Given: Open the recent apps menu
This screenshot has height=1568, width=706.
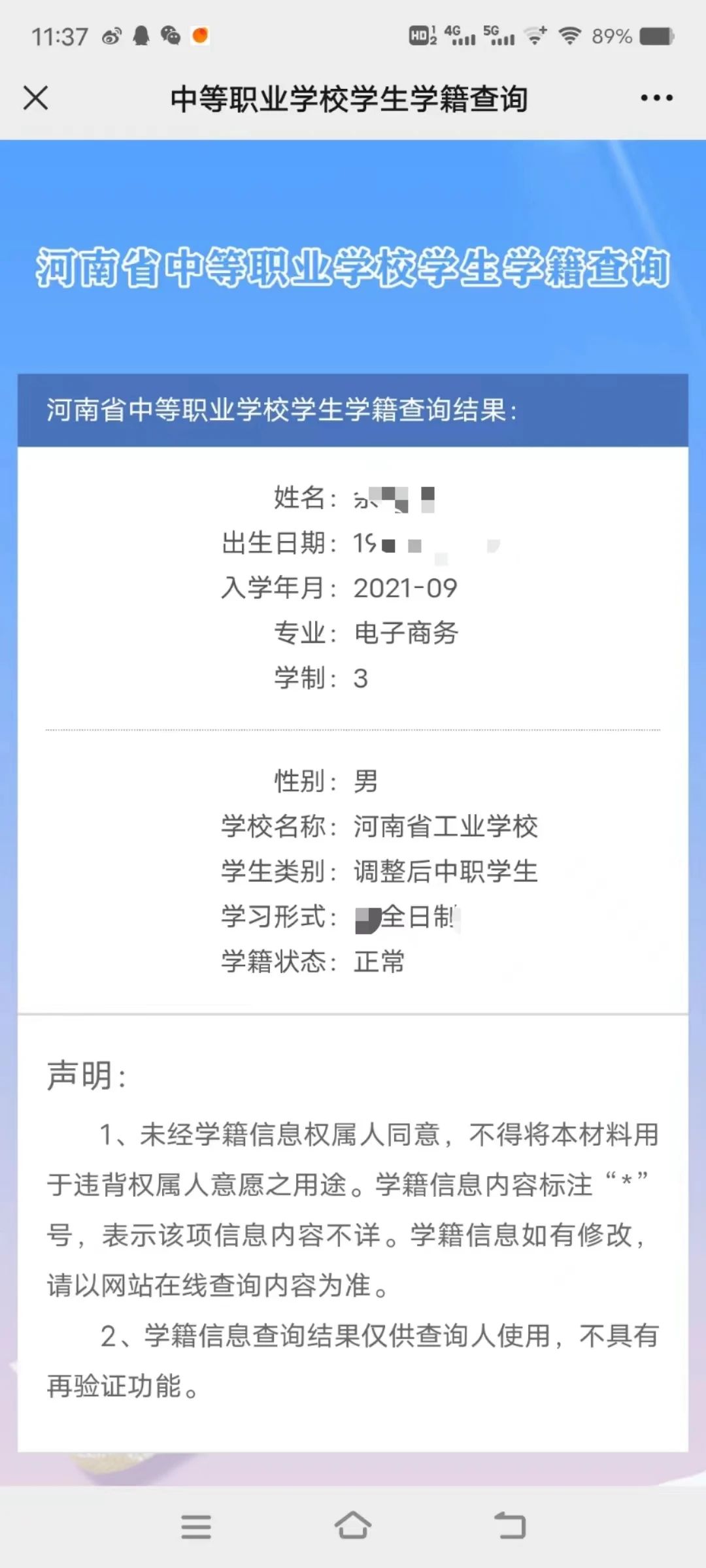Looking at the screenshot, I should point(196,1527).
